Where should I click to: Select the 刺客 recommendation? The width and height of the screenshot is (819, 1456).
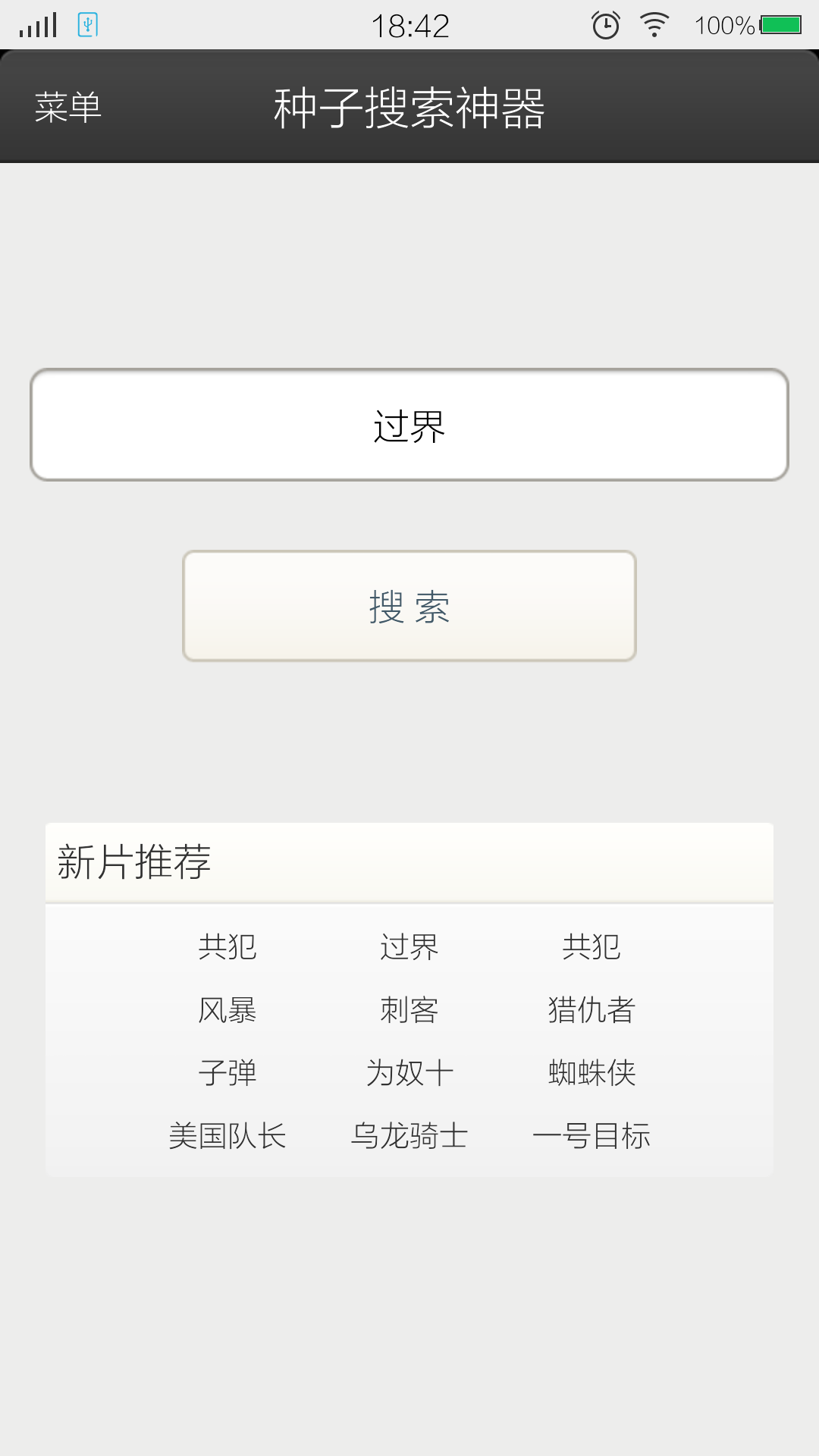[409, 1009]
